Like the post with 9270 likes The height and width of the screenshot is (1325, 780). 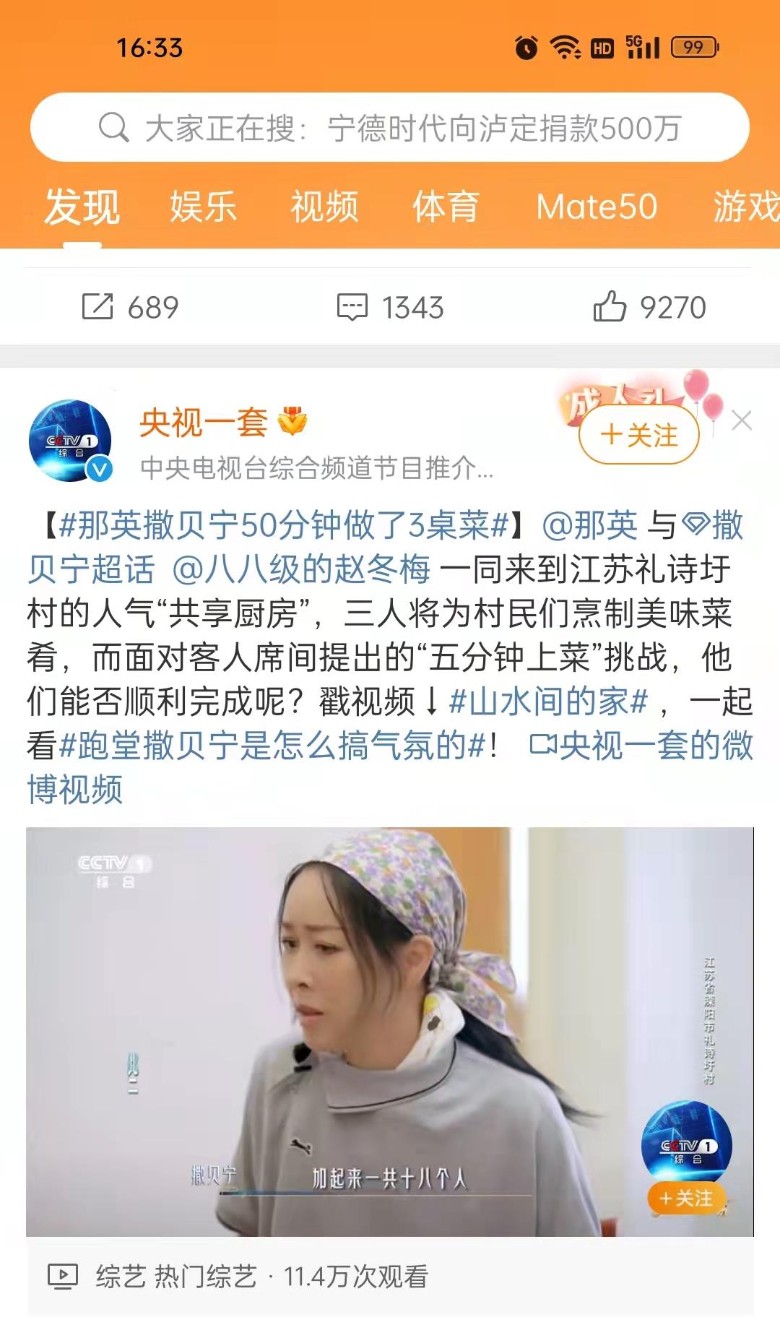point(650,307)
